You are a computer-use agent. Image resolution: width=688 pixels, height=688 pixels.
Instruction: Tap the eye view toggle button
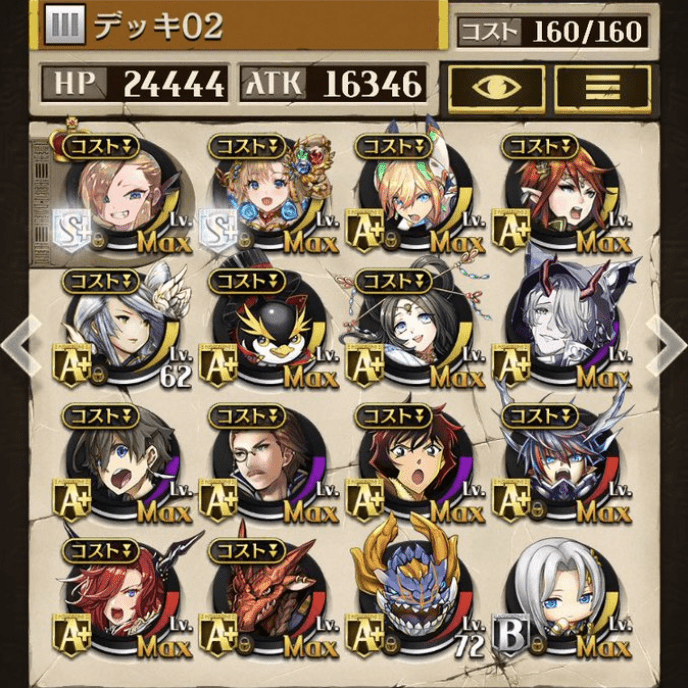click(x=496, y=86)
